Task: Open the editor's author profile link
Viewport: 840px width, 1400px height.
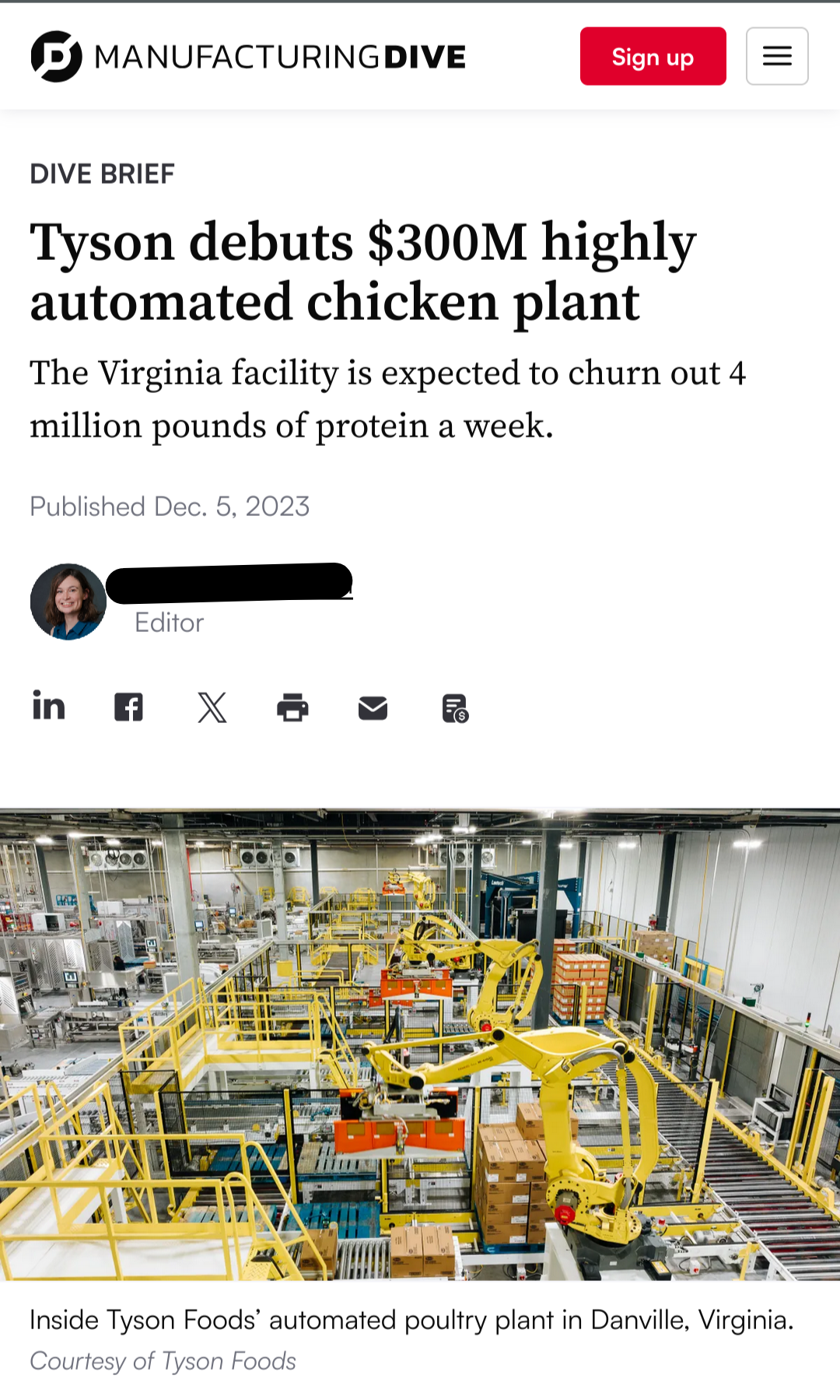Action: (x=229, y=583)
